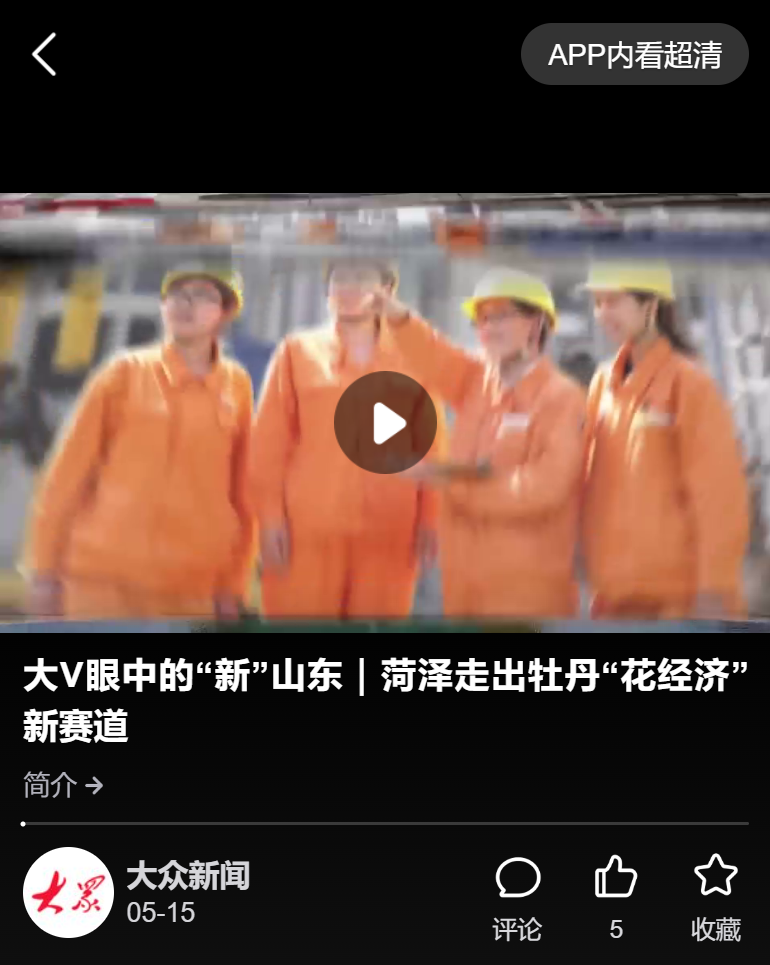
Task: Play the video
Action: click(385, 422)
